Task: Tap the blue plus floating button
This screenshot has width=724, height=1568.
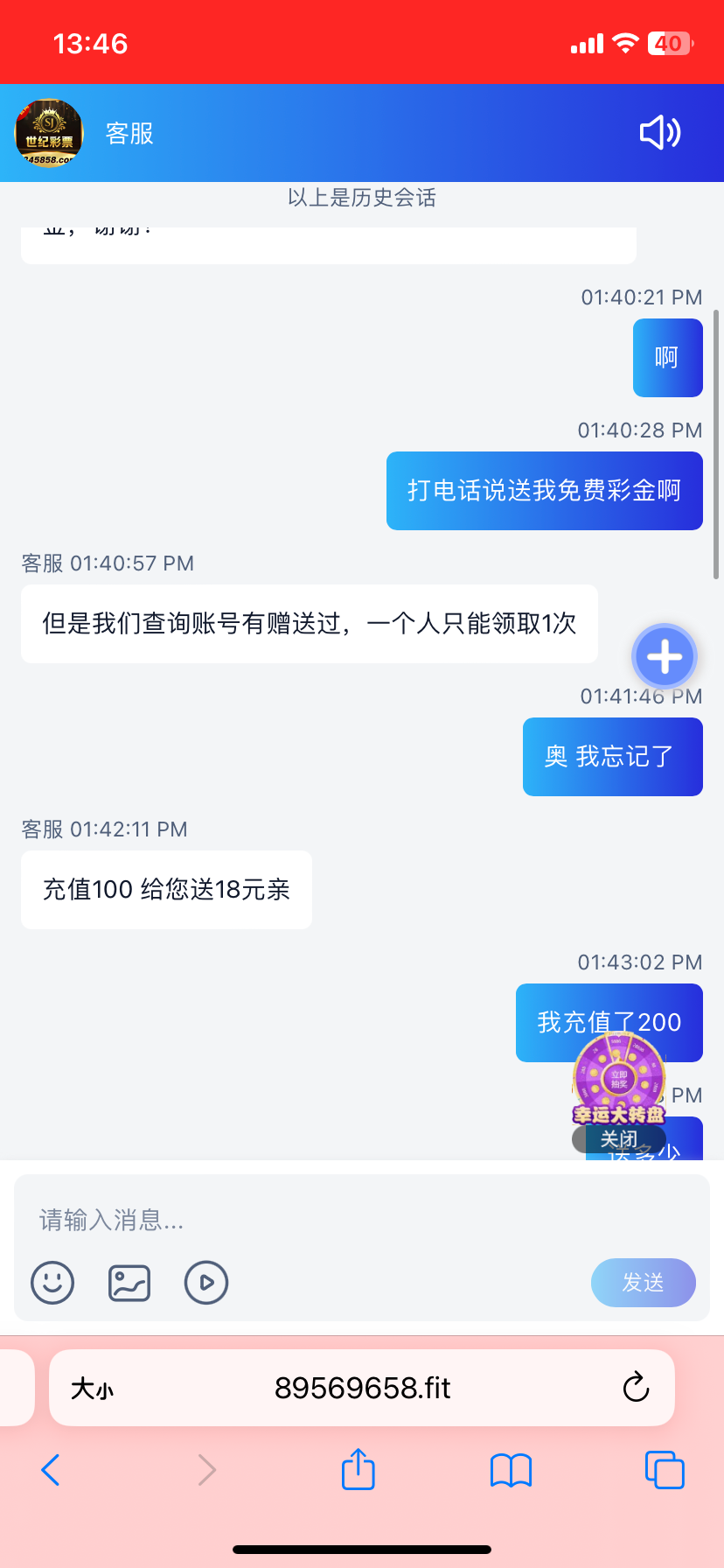Action: click(665, 656)
